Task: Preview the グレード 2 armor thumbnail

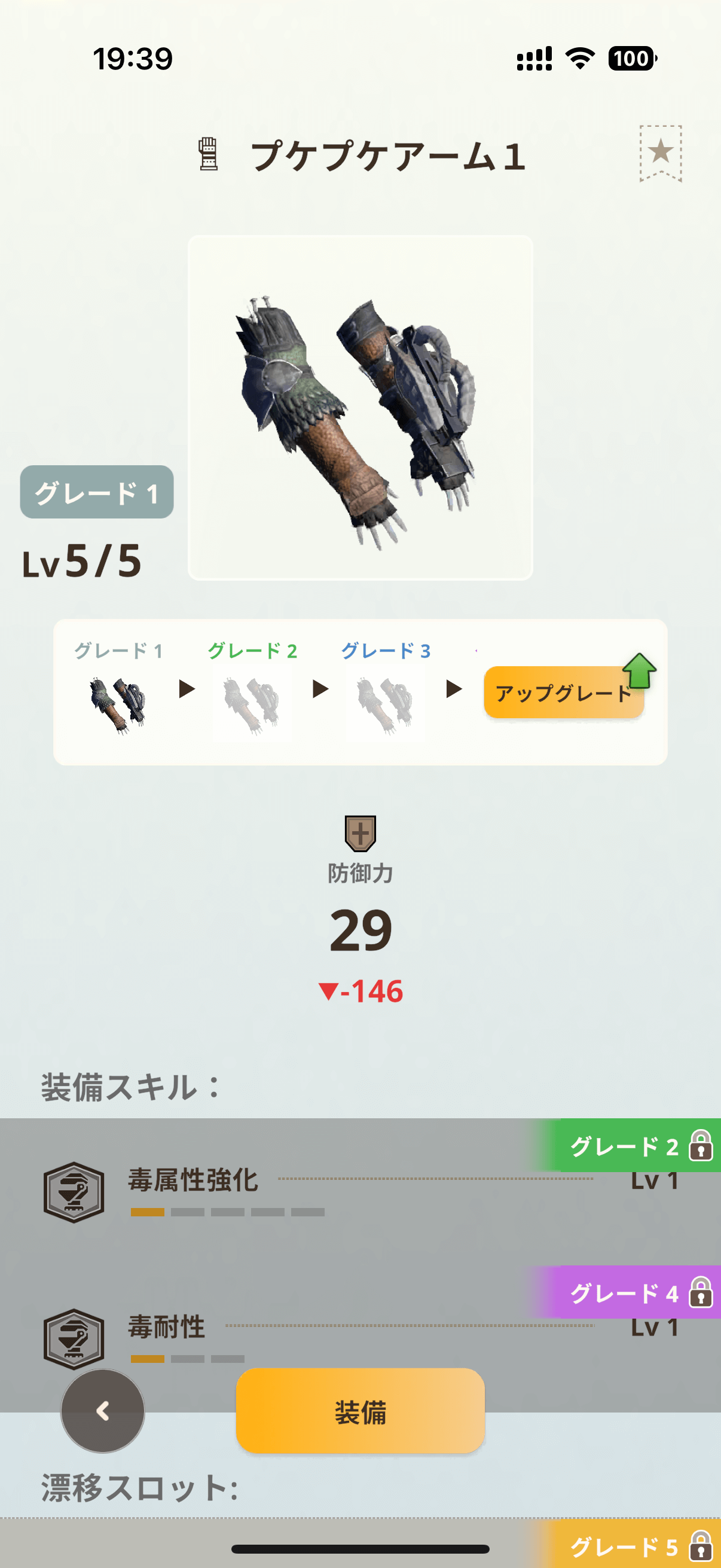Action: 252,704
